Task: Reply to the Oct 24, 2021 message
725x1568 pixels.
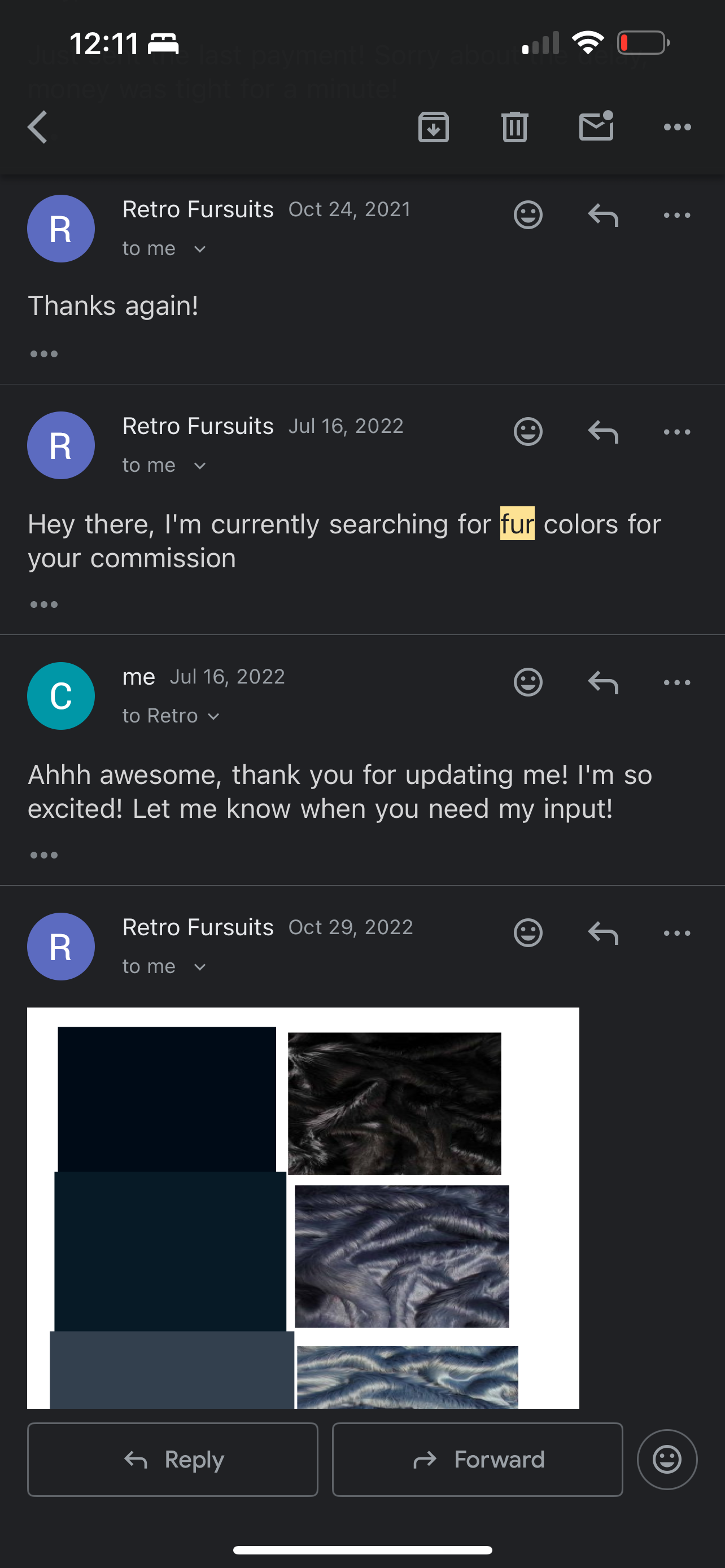Action: click(602, 215)
